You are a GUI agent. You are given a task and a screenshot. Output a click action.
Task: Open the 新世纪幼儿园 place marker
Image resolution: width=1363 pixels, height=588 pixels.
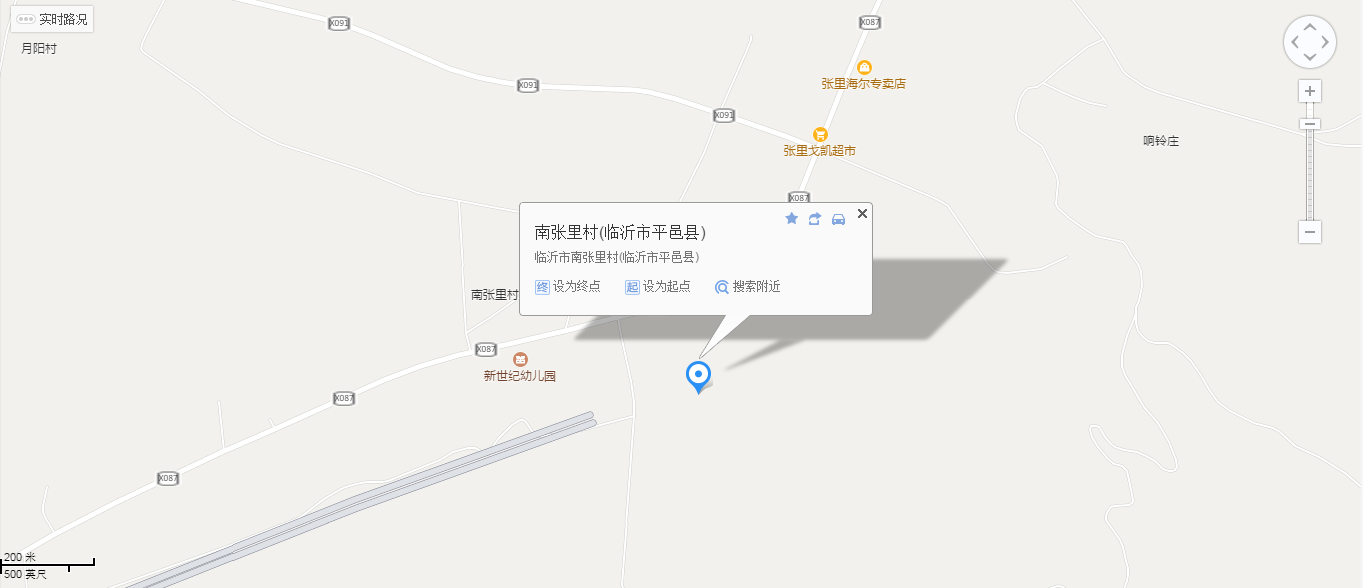click(x=520, y=359)
